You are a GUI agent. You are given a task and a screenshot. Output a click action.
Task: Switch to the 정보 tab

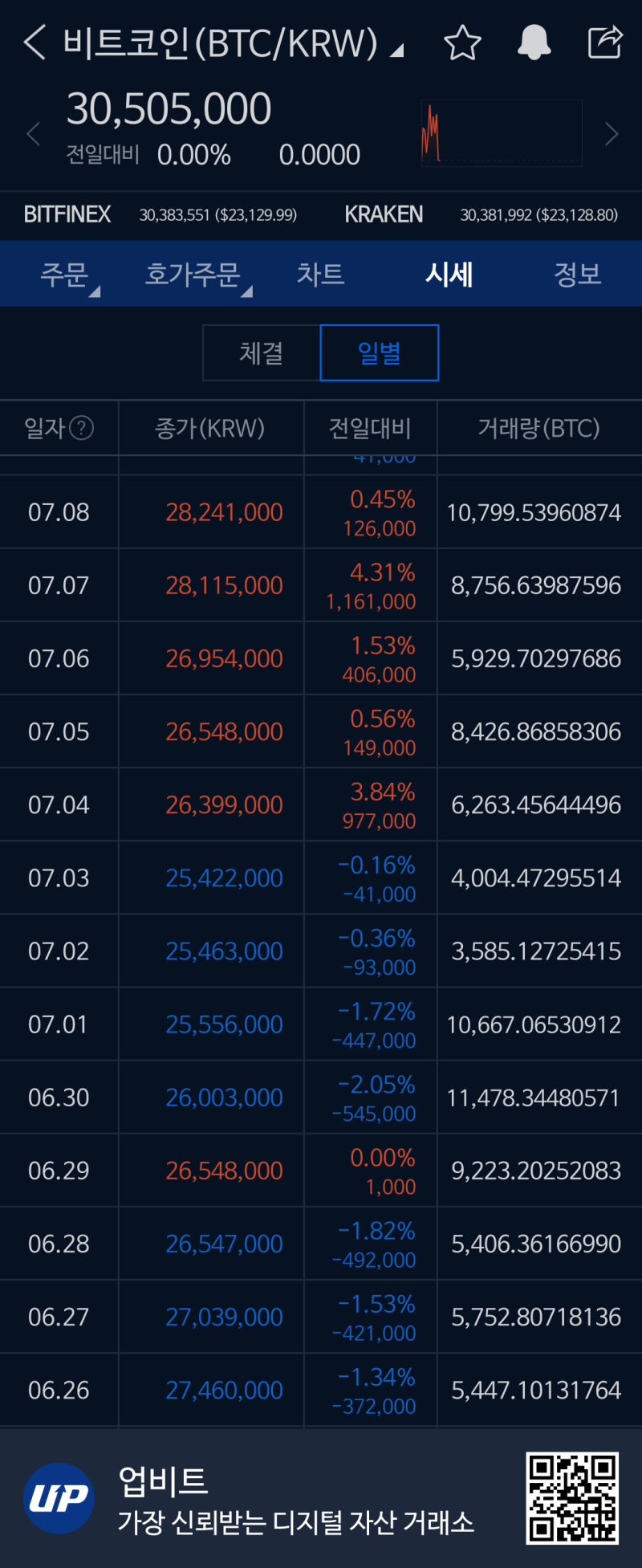tap(577, 275)
